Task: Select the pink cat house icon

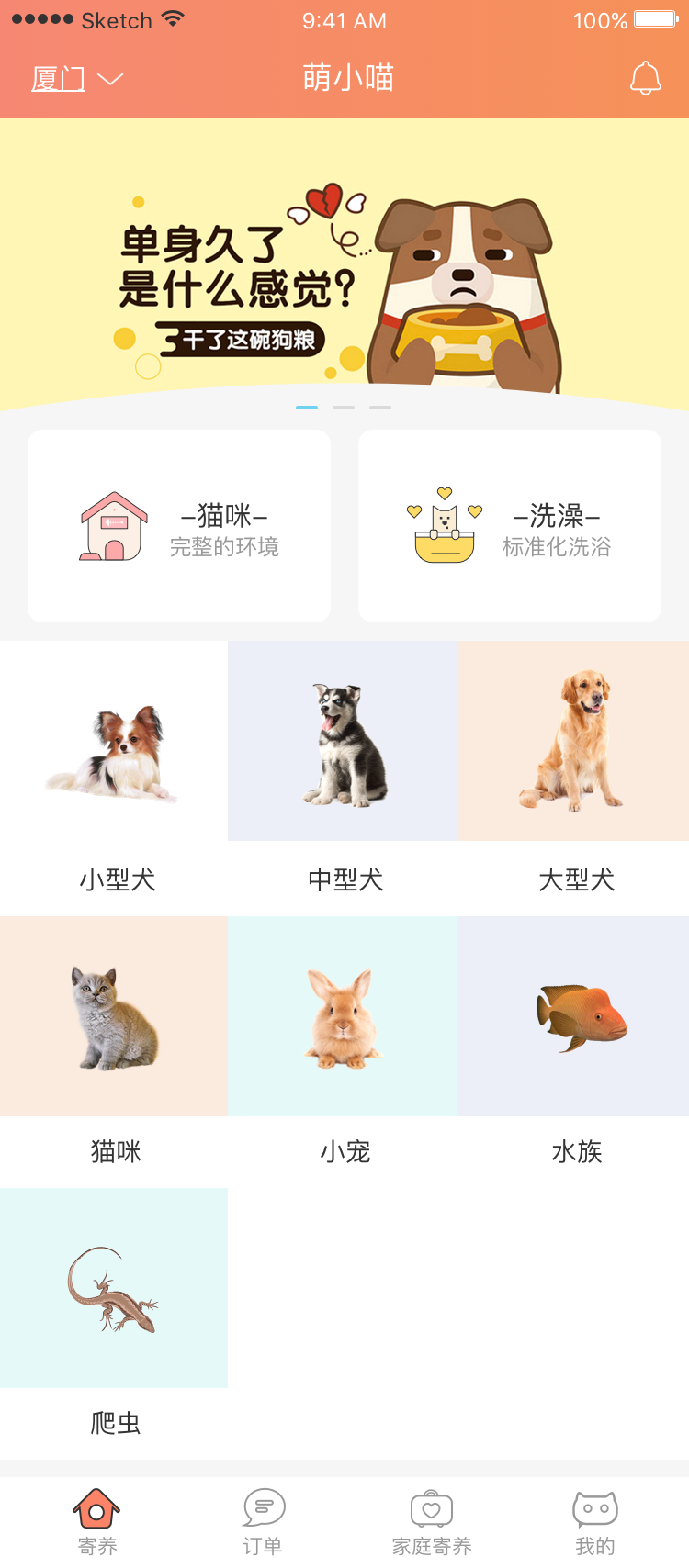Action: point(111,525)
